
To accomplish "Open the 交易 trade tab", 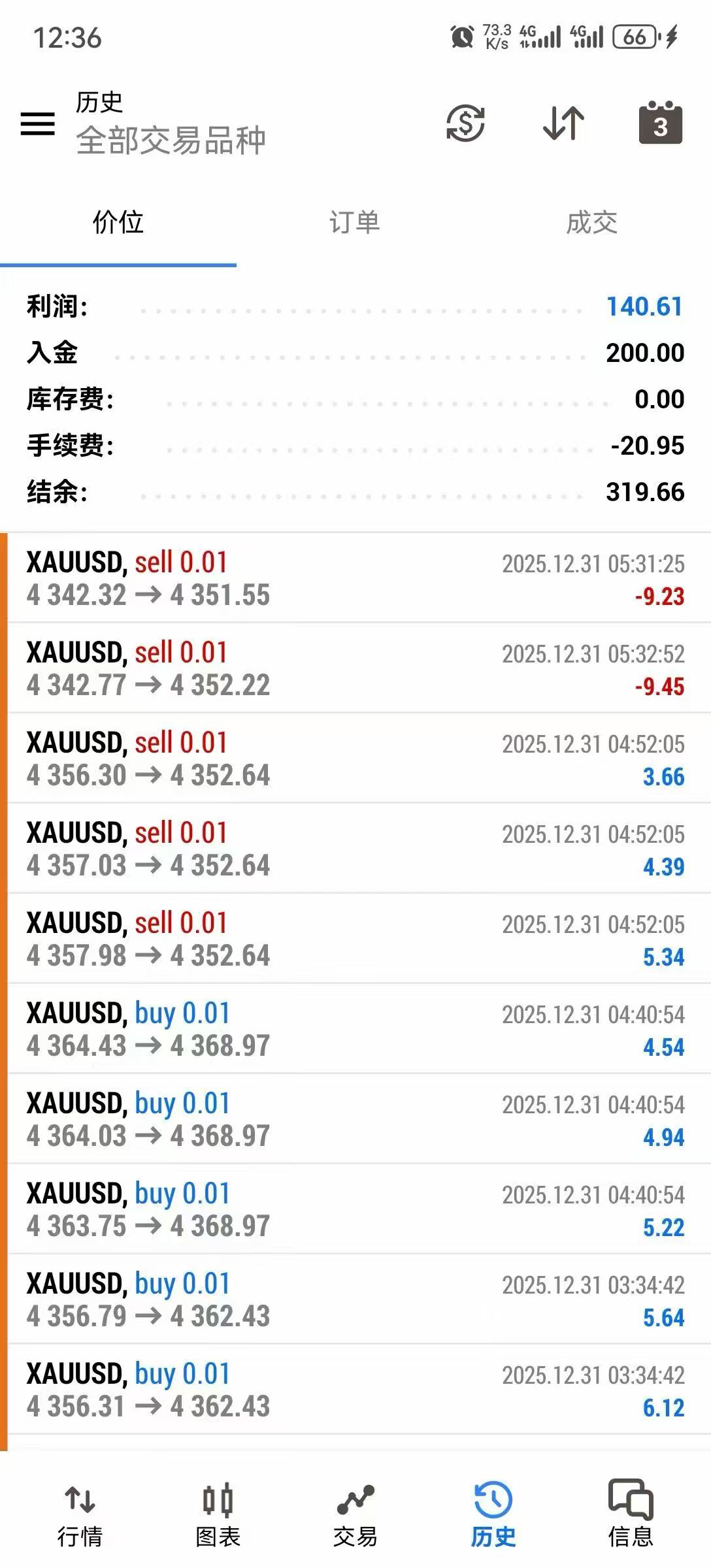I will click(355, 1514).
